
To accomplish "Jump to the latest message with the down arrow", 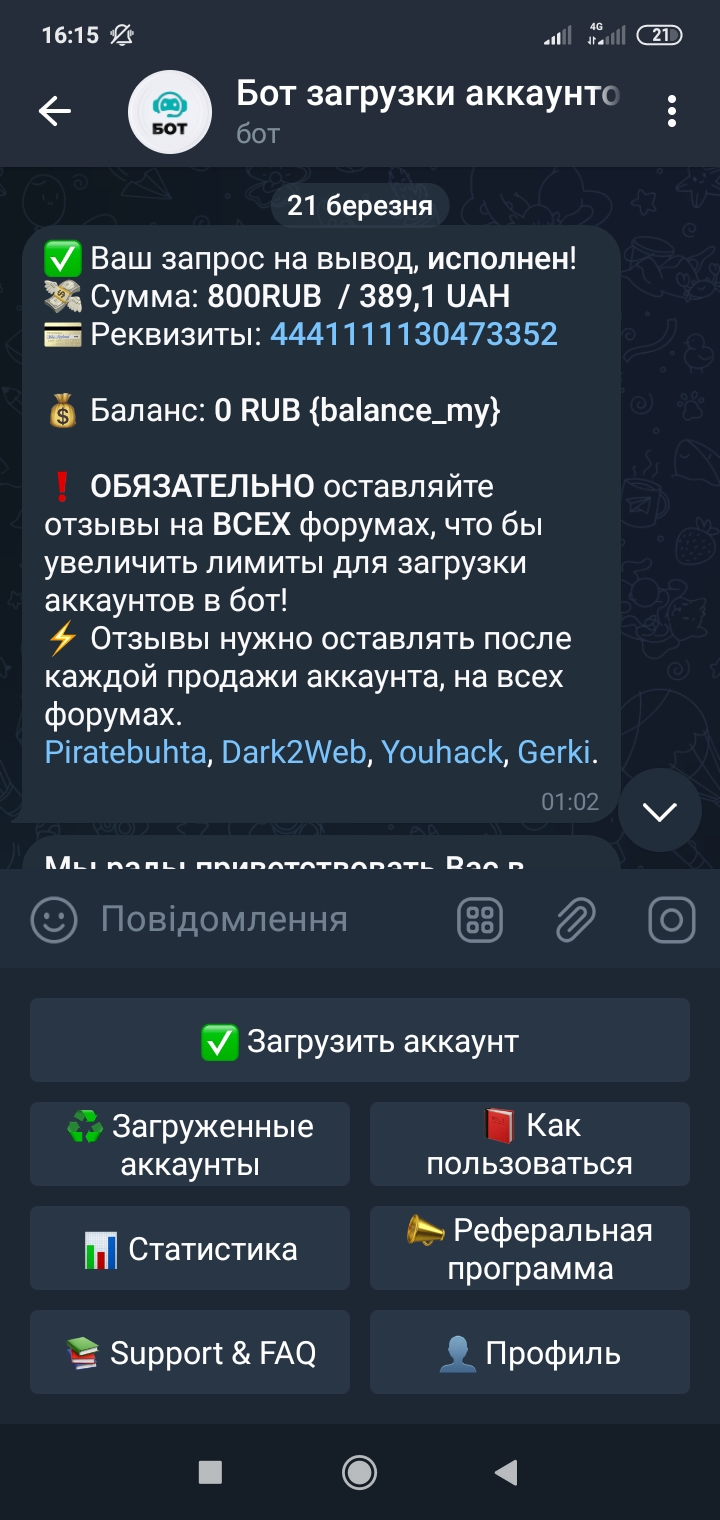I will click(659, 811).
